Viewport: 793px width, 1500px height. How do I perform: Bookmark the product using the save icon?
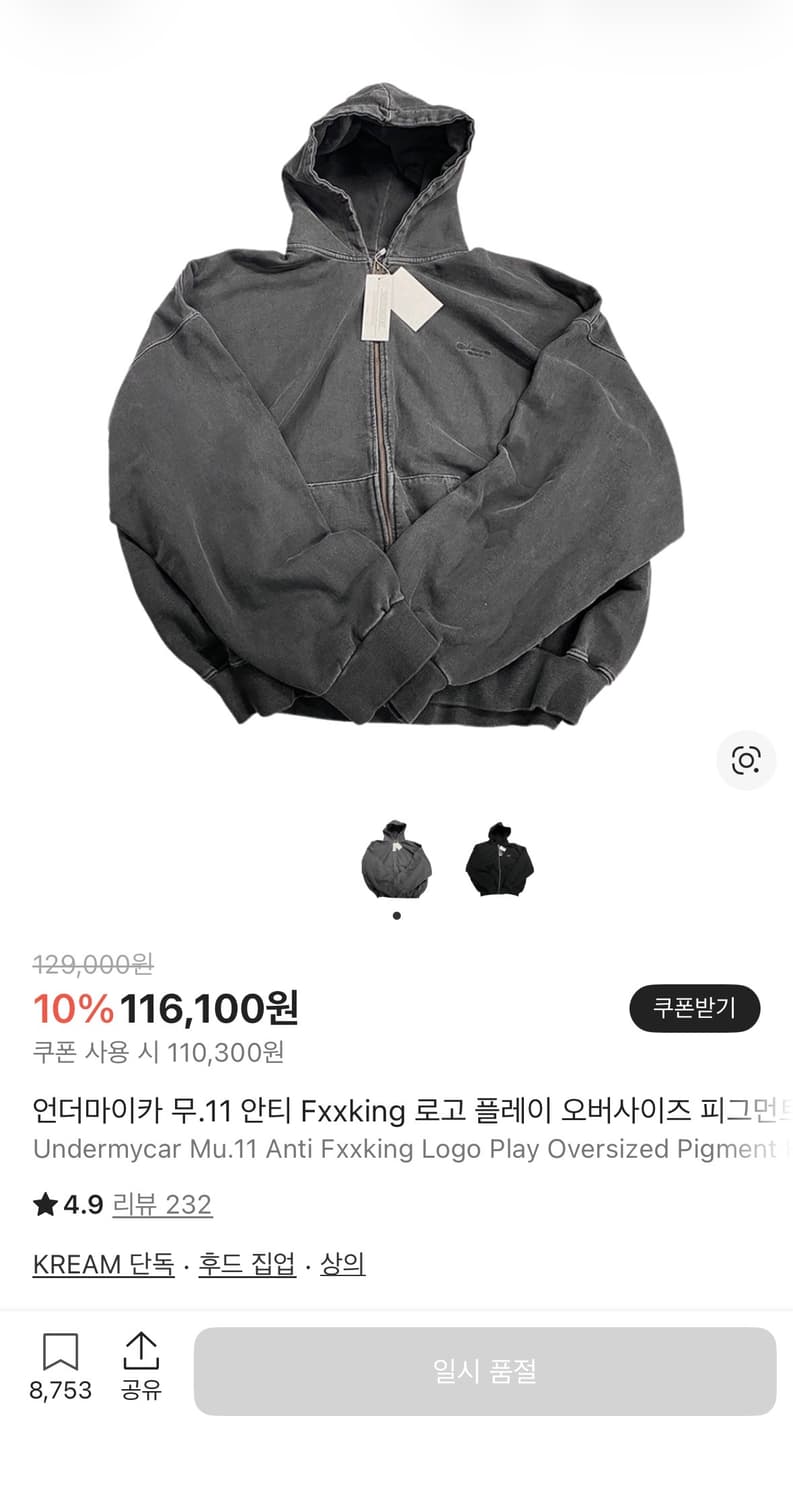62,1352
